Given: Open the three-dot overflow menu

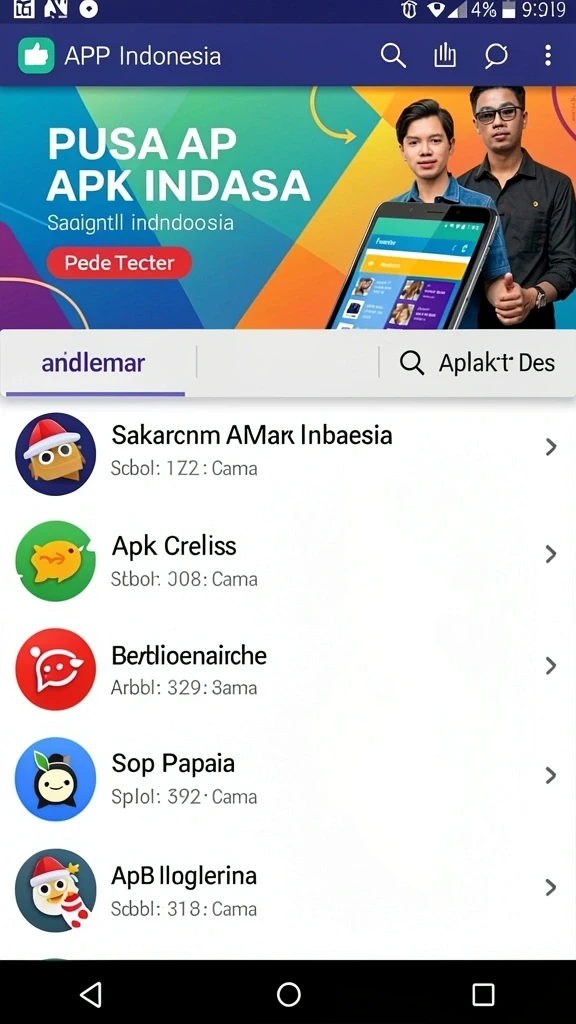Looking at the screenshot, I should (x=547, y=56).
